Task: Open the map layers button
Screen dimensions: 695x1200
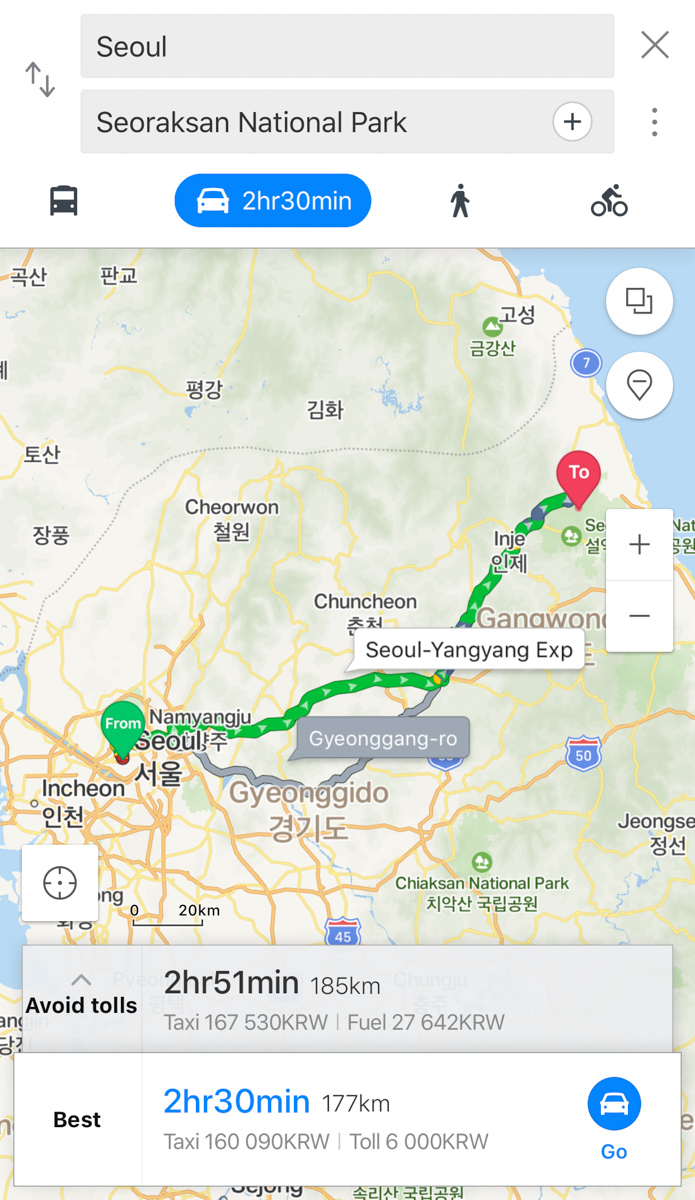Action: [x=639, y=301]
